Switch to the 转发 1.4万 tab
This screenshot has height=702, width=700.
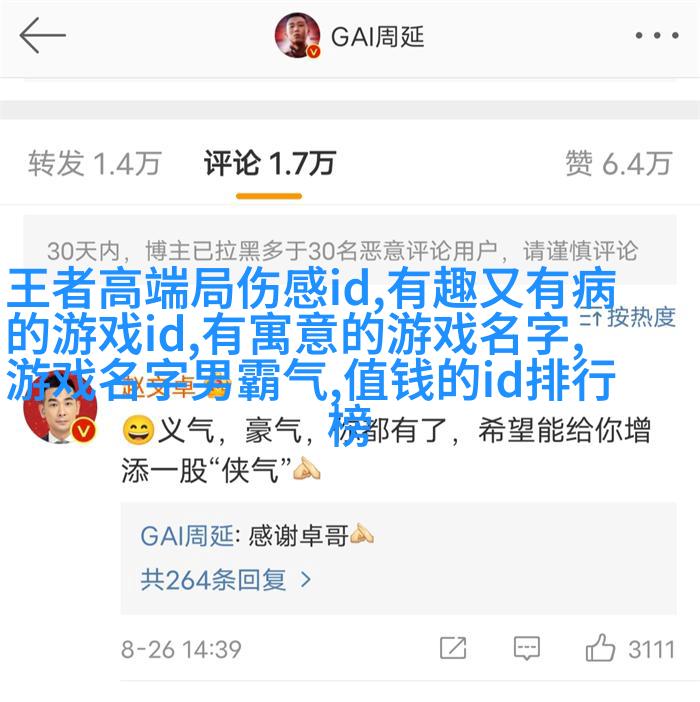pos(94,163)
